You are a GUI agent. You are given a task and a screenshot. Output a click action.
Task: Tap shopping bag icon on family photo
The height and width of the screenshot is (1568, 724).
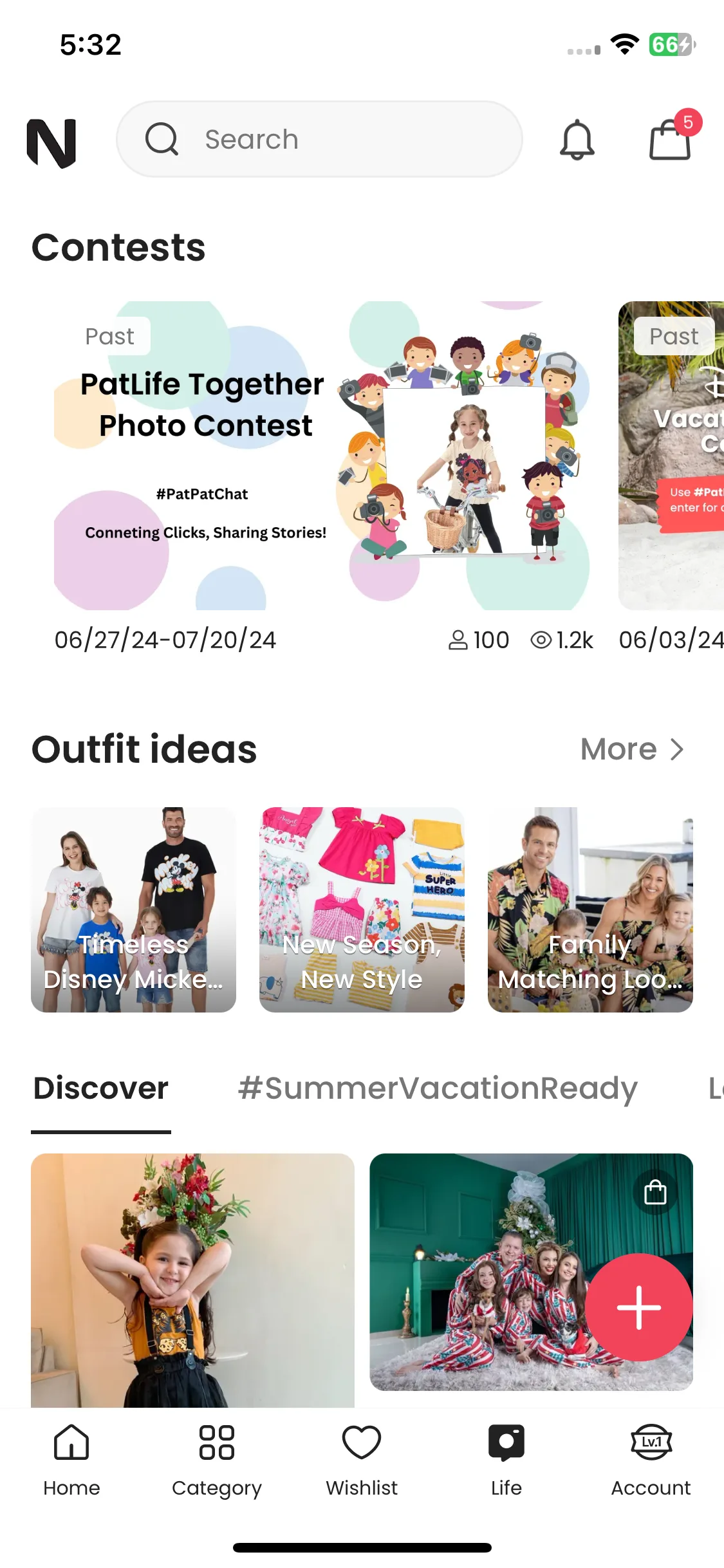click(x=655, y=1192)
